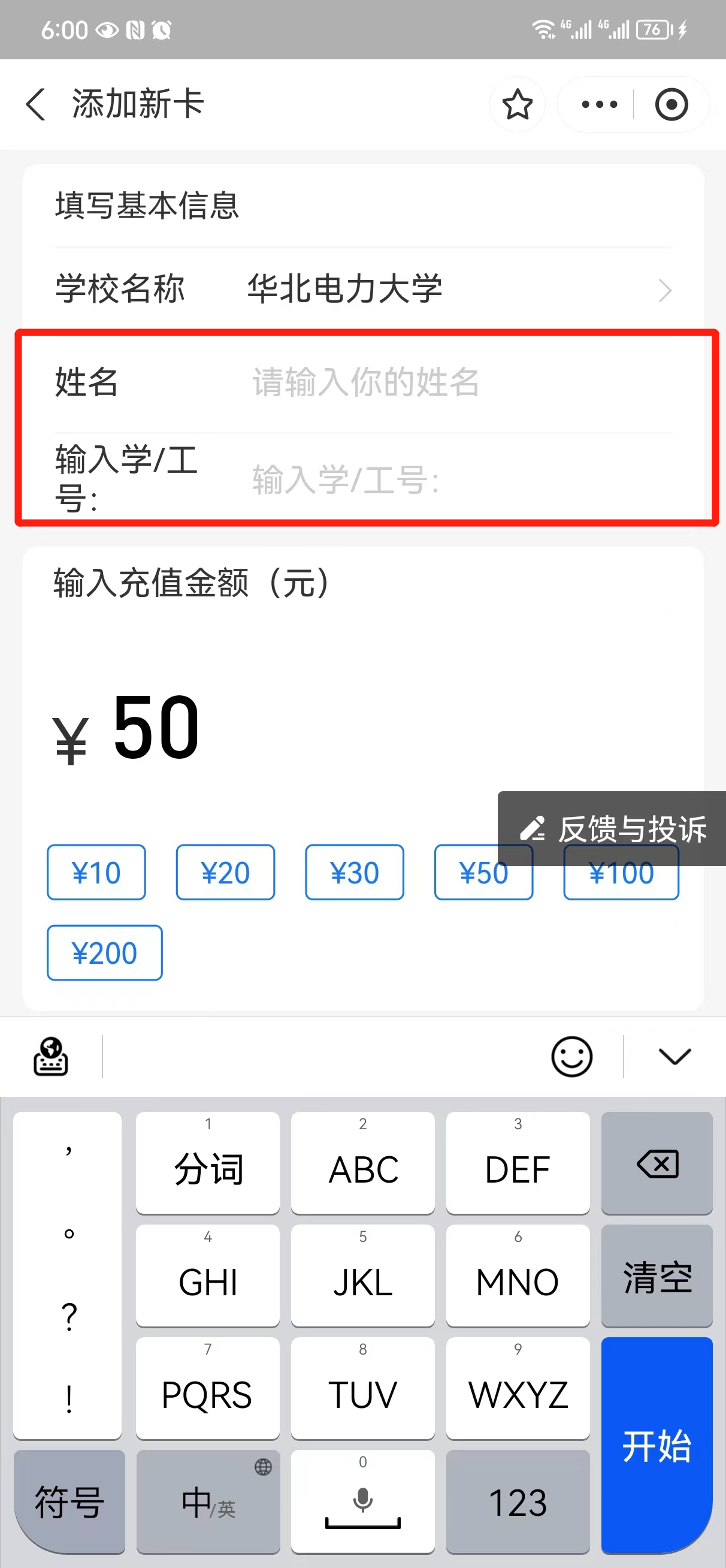This screenshot has height=1568, width=726.
Task: Select the ¥200 recharge amount
Action: (x=105, y=952)
